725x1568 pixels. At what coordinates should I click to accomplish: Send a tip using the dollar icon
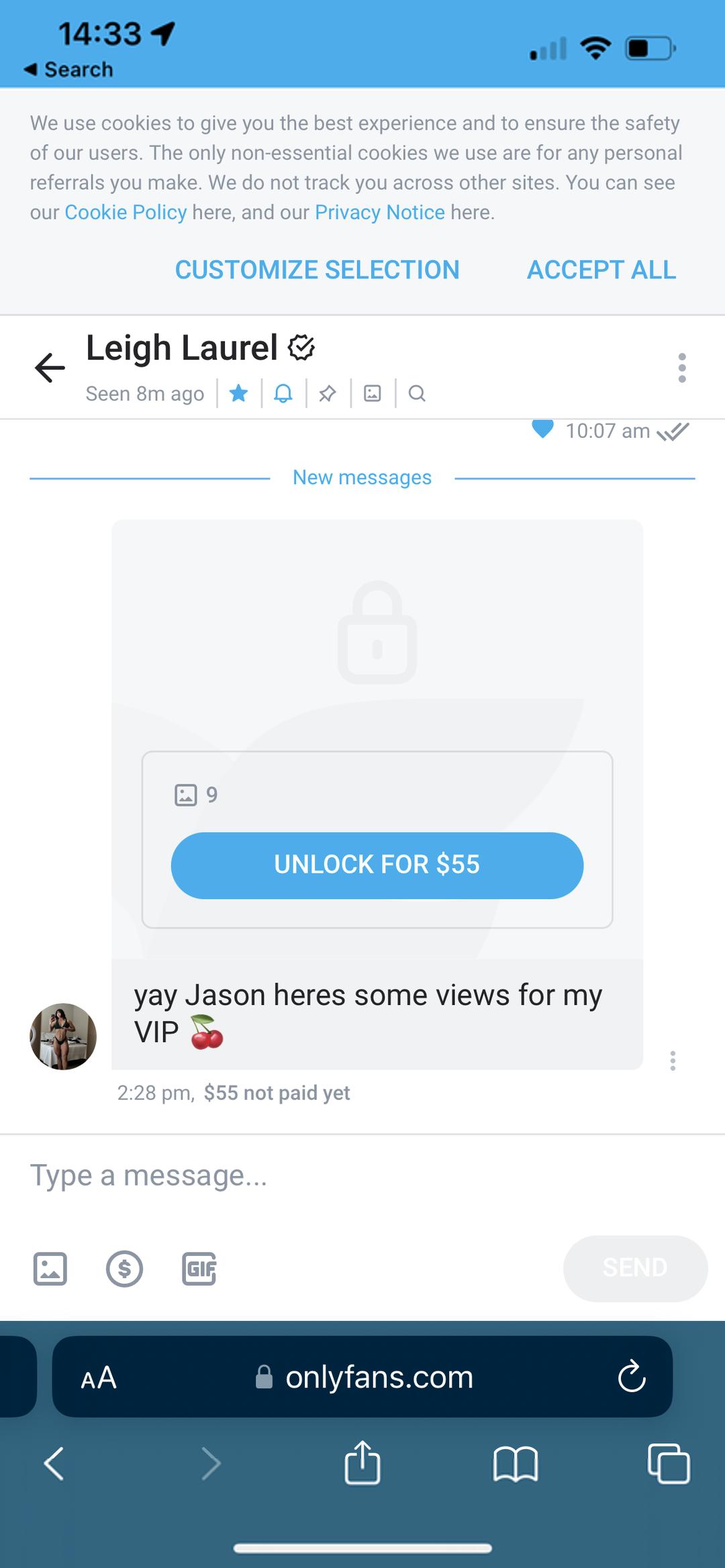click(125, 1268)
